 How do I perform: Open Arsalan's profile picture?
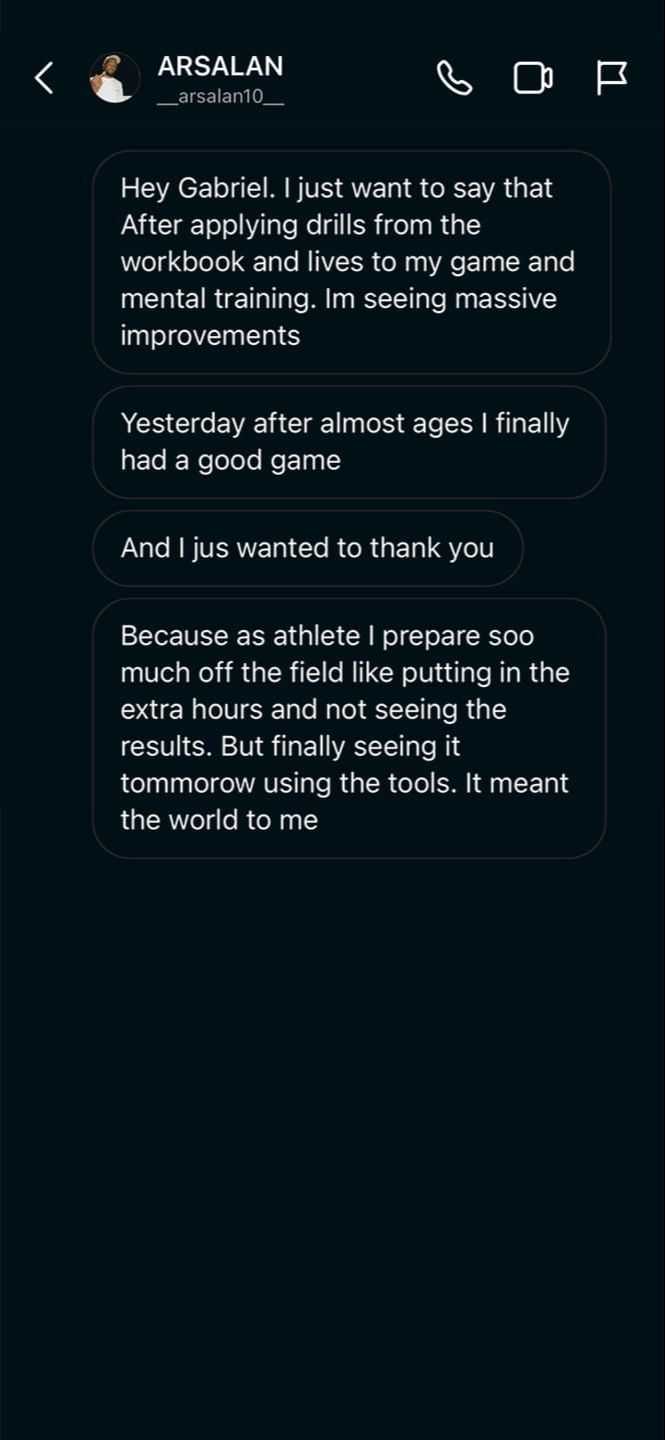114,78
